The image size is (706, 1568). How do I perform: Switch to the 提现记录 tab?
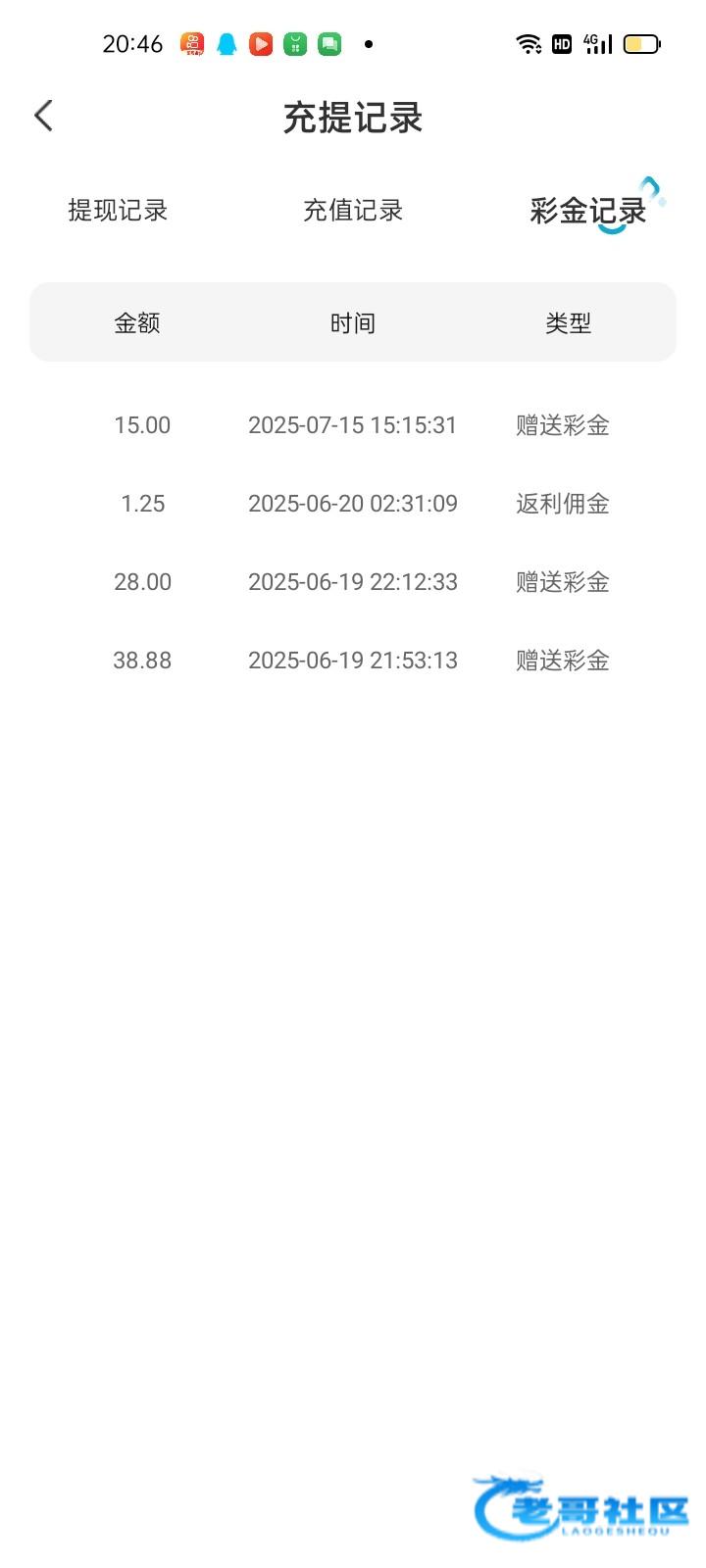click(118, 211)
